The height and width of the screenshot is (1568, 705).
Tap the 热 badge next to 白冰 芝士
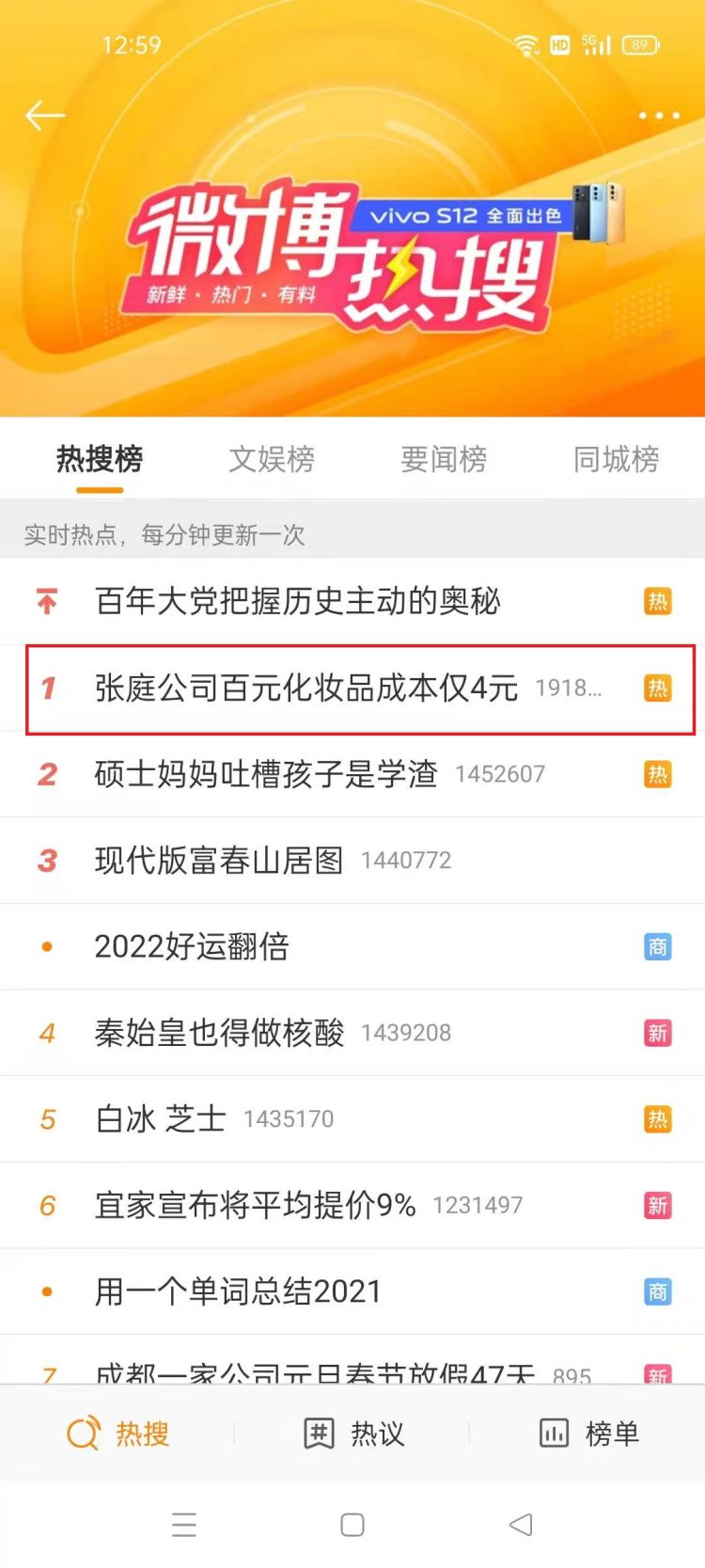tap(659, 1118)
